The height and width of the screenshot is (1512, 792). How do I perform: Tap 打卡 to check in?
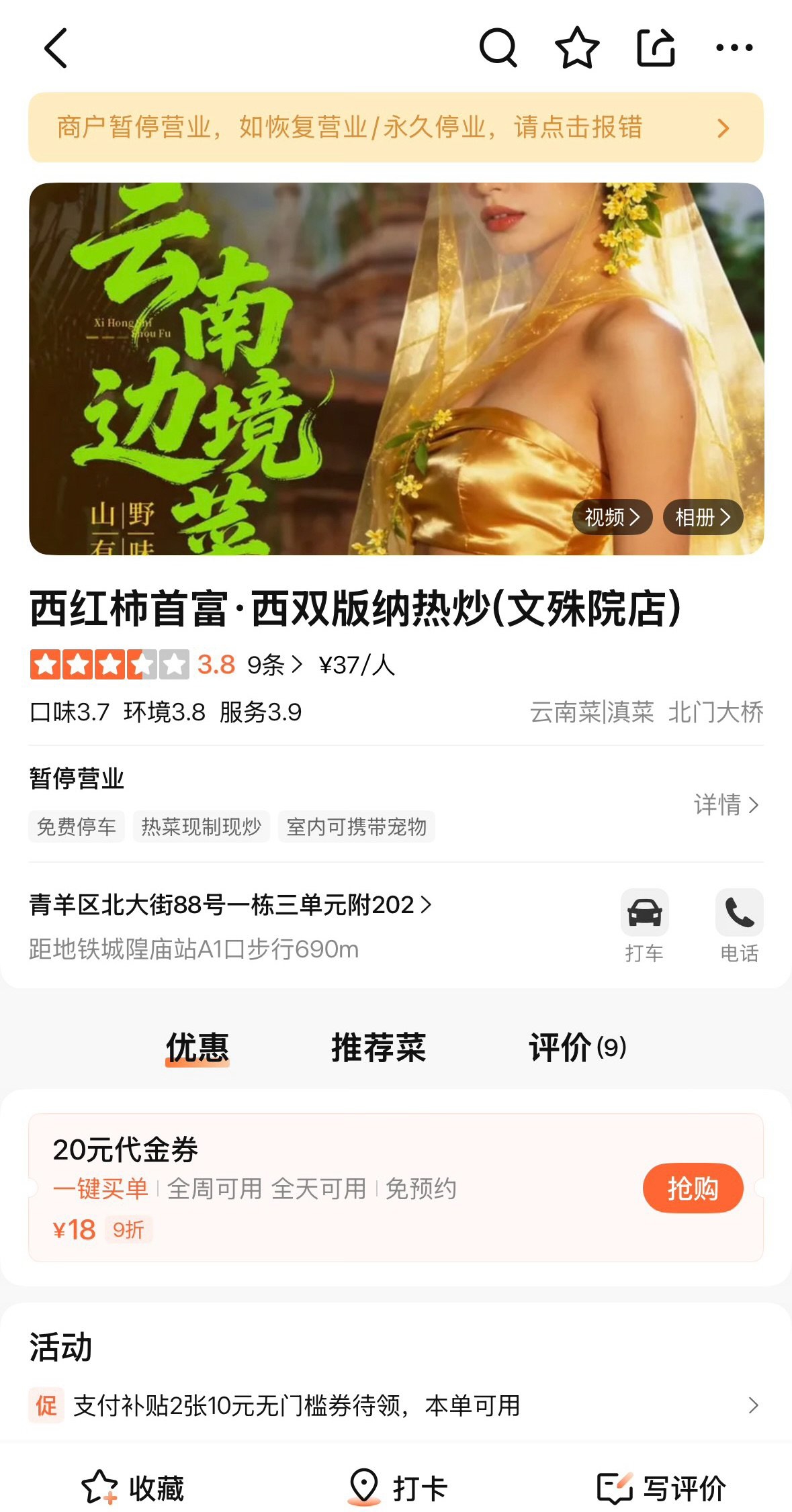point(397,1488)
